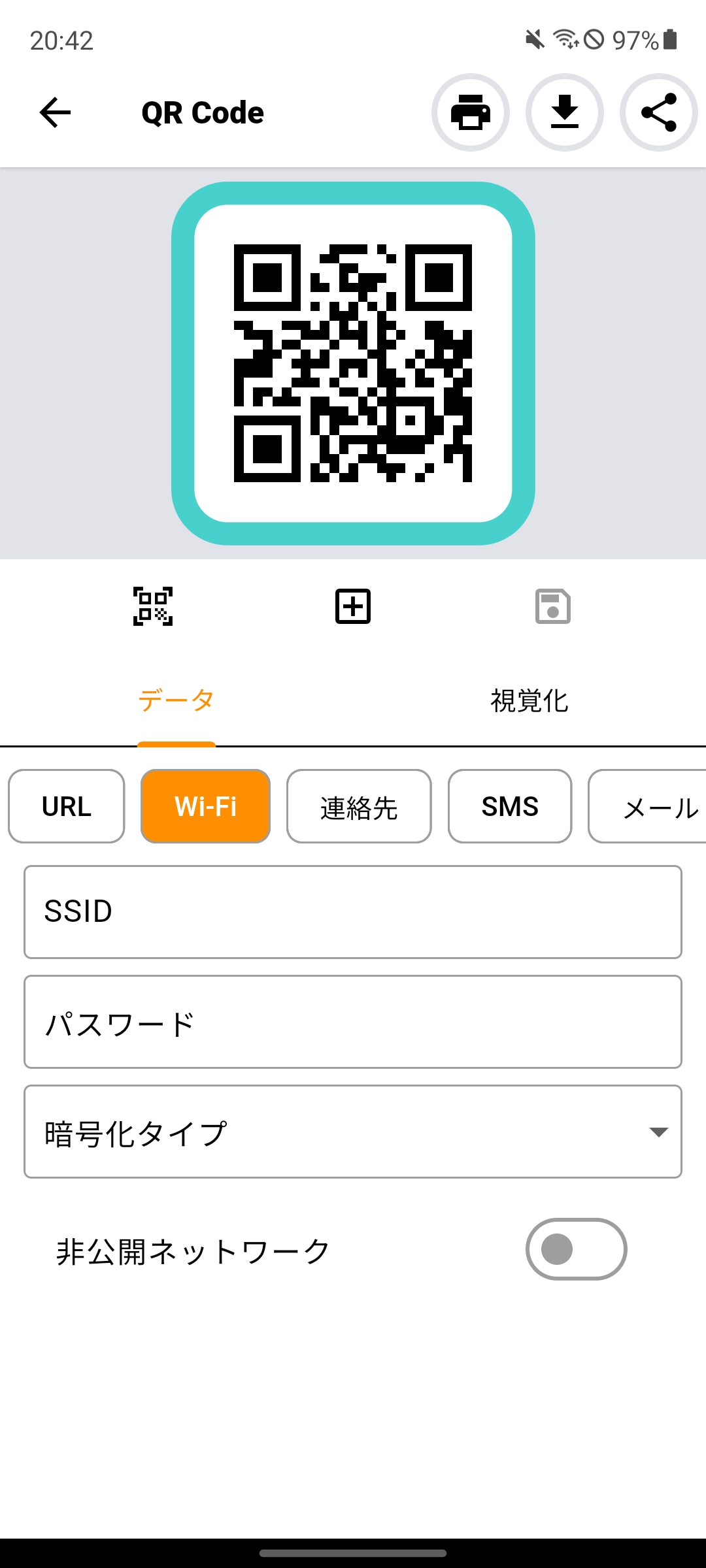Create a new QR code with plus icon

pyautogui.click(x=353, y=606)
